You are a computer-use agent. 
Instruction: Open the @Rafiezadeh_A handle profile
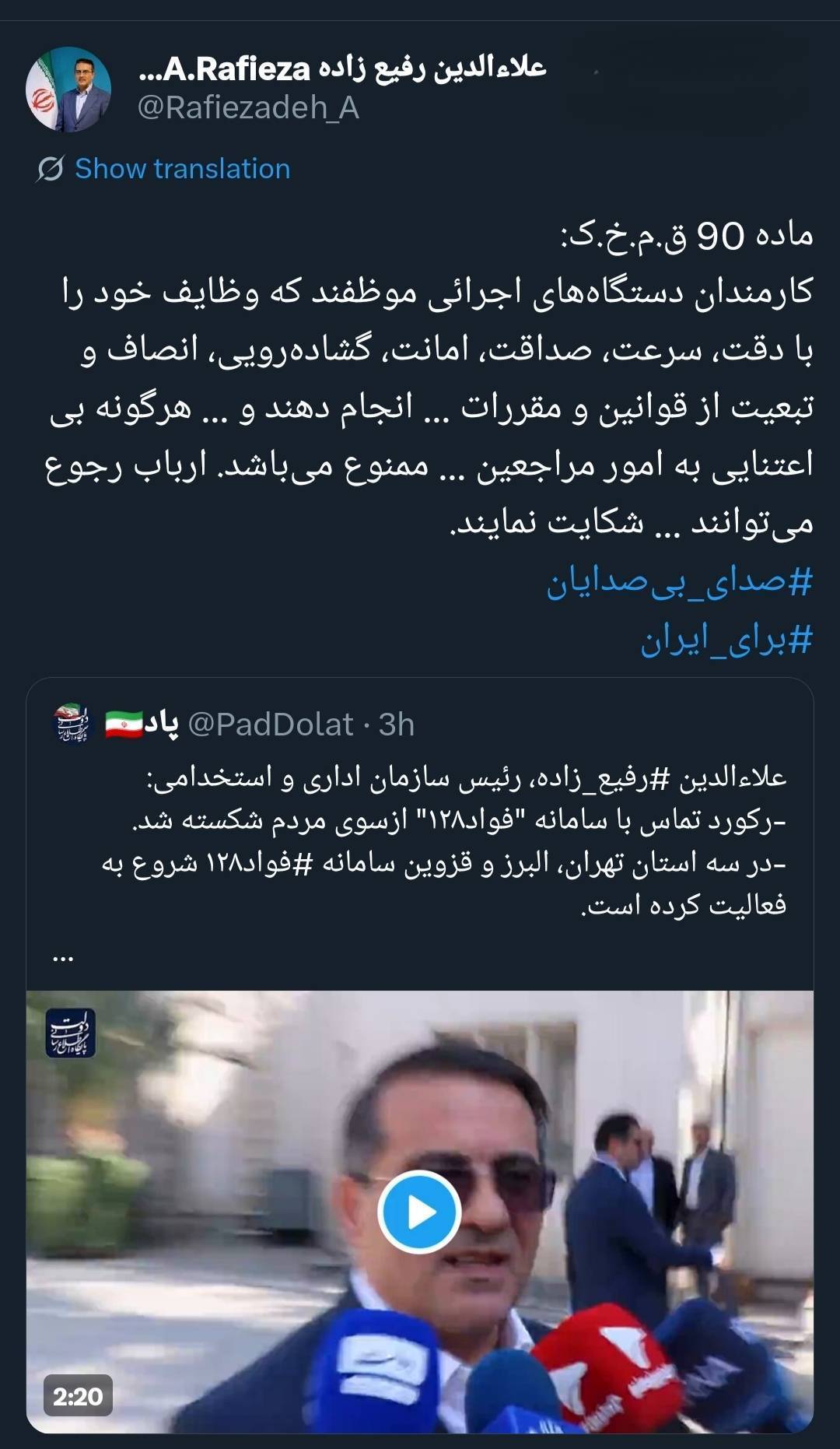(x=247, y=107)
